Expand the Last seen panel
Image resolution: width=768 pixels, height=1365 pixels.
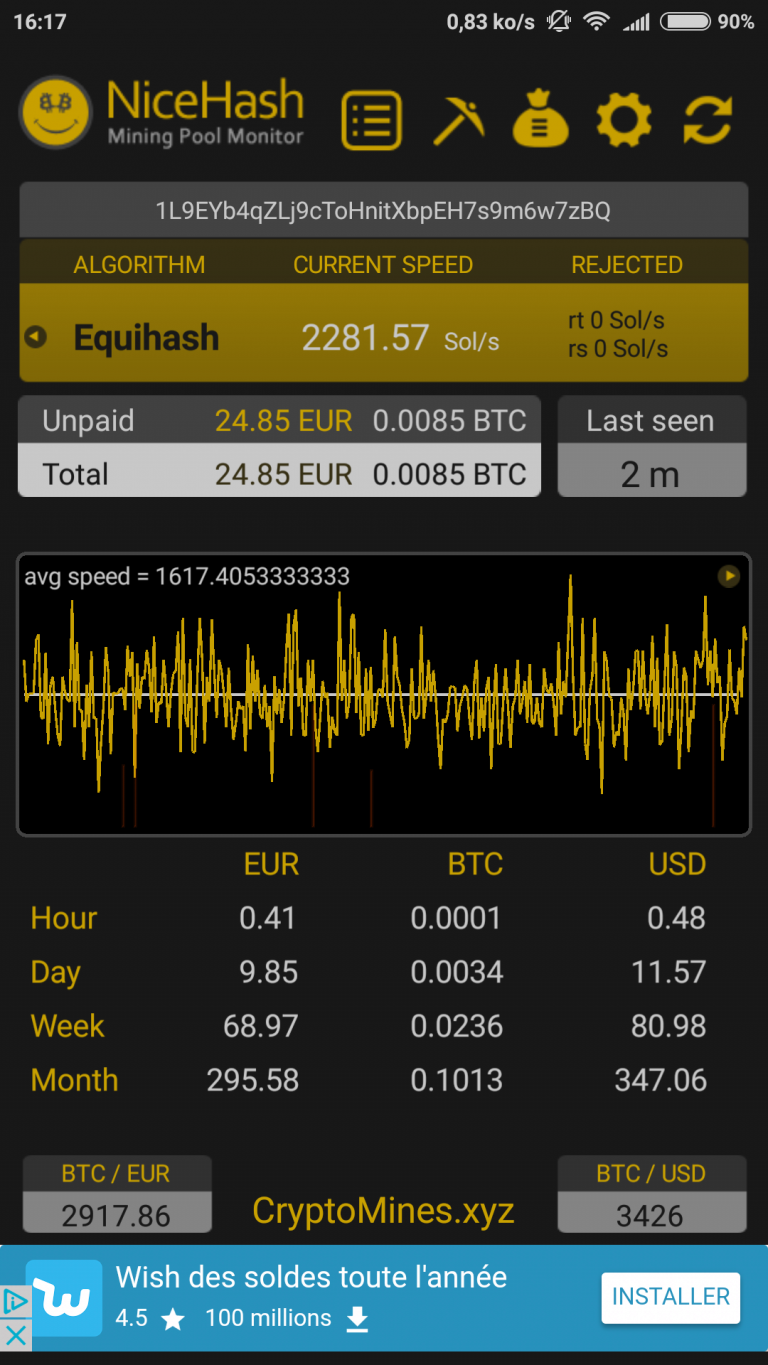(x=651, y=446)
